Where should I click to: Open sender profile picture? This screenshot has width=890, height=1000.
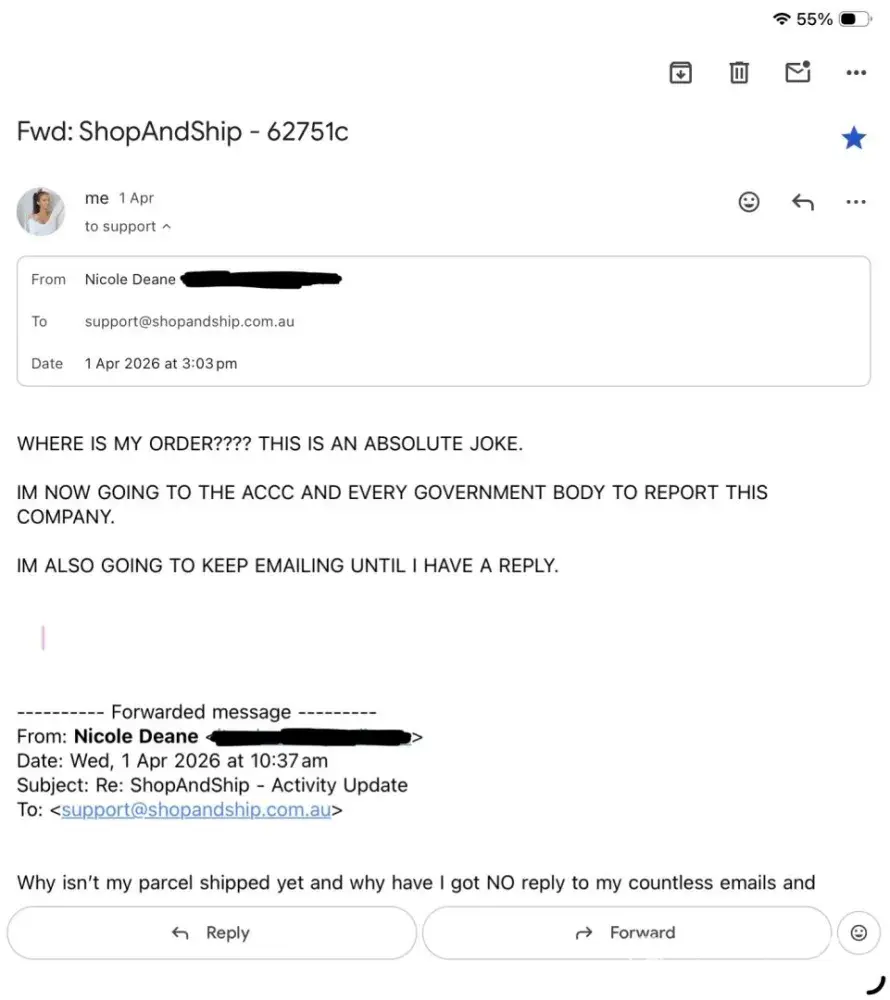(41, 211)
